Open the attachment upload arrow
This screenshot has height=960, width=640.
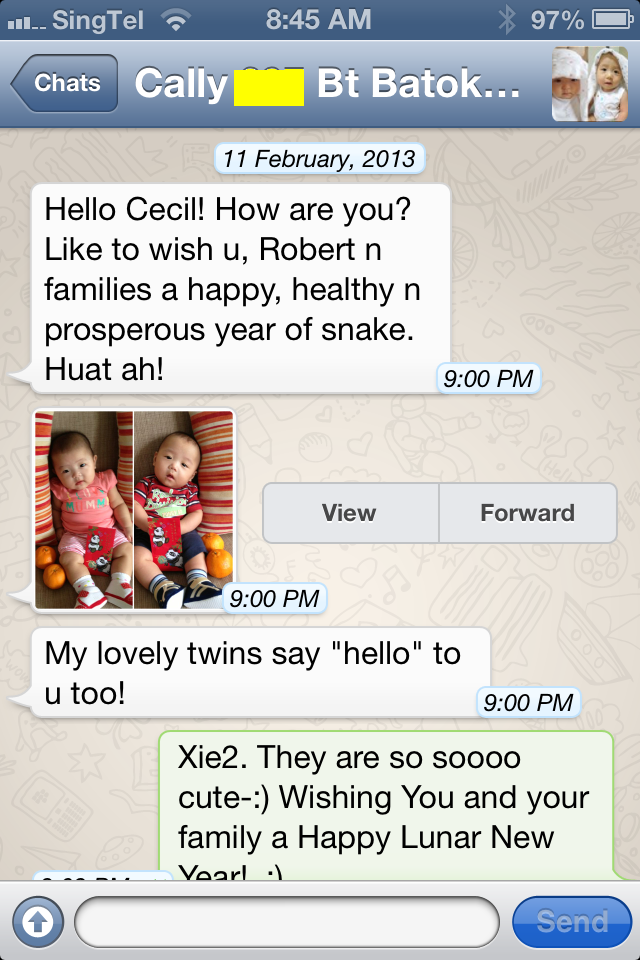coord(37,921)
